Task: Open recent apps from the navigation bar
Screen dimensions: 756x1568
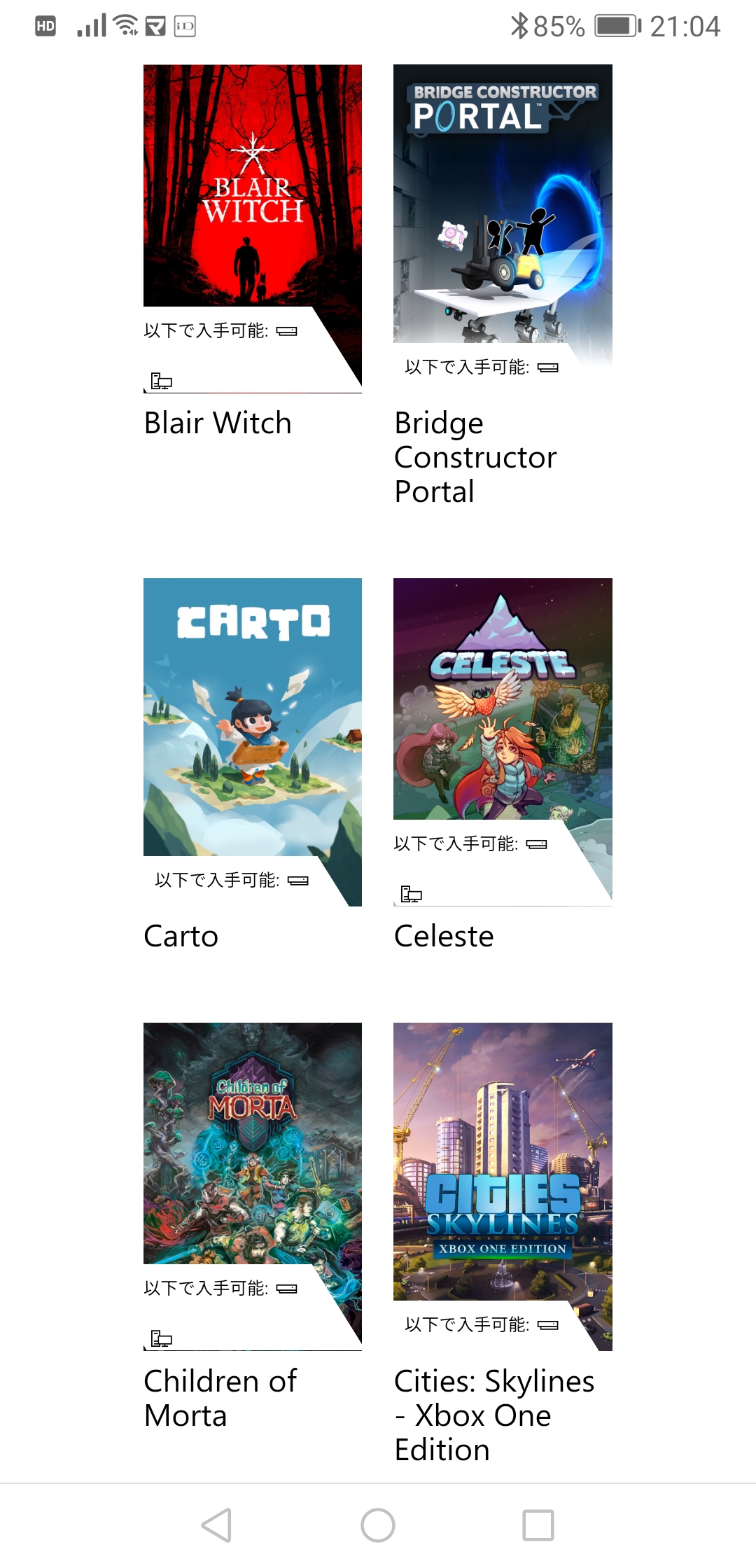Action: (x=538, y=1525)
